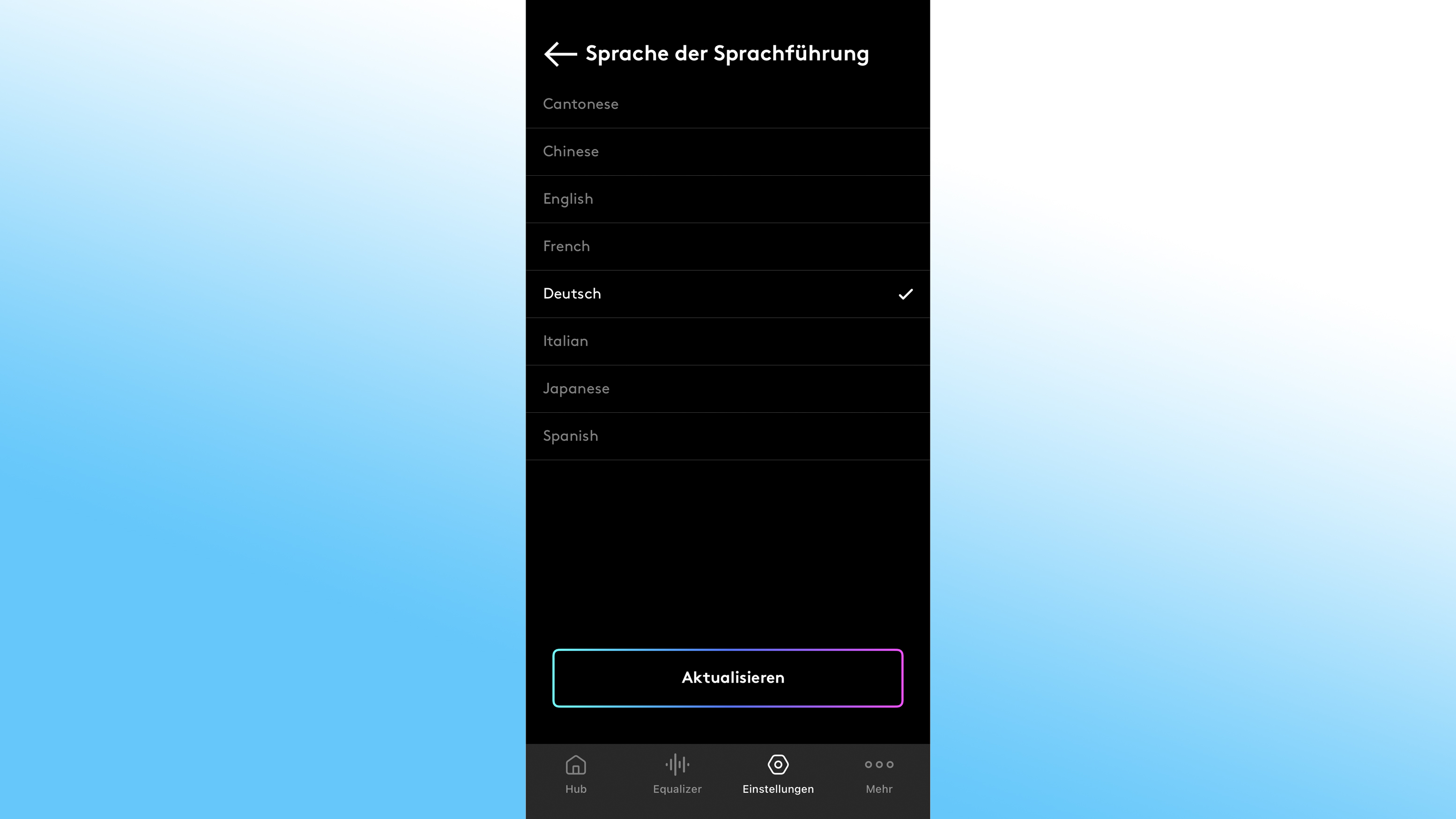Go back using the arrow icon
This screenshot has height=819, width=1456.
(559, 54)
